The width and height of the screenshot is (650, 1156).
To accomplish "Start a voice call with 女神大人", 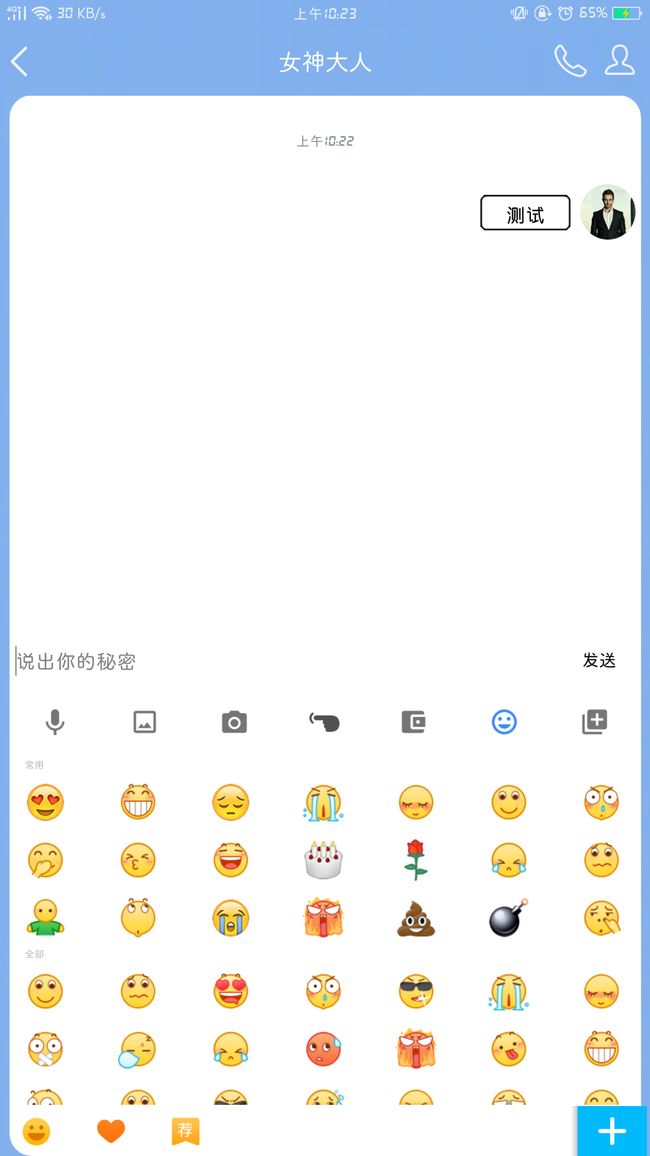I will 570,61.
